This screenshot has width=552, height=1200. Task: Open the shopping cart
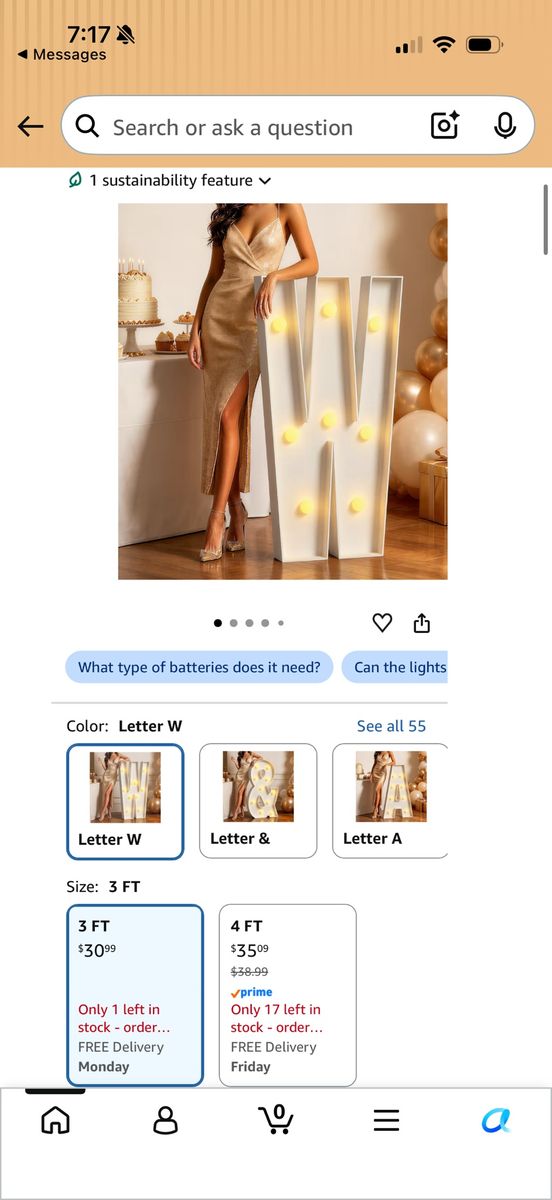(276, 1119)
